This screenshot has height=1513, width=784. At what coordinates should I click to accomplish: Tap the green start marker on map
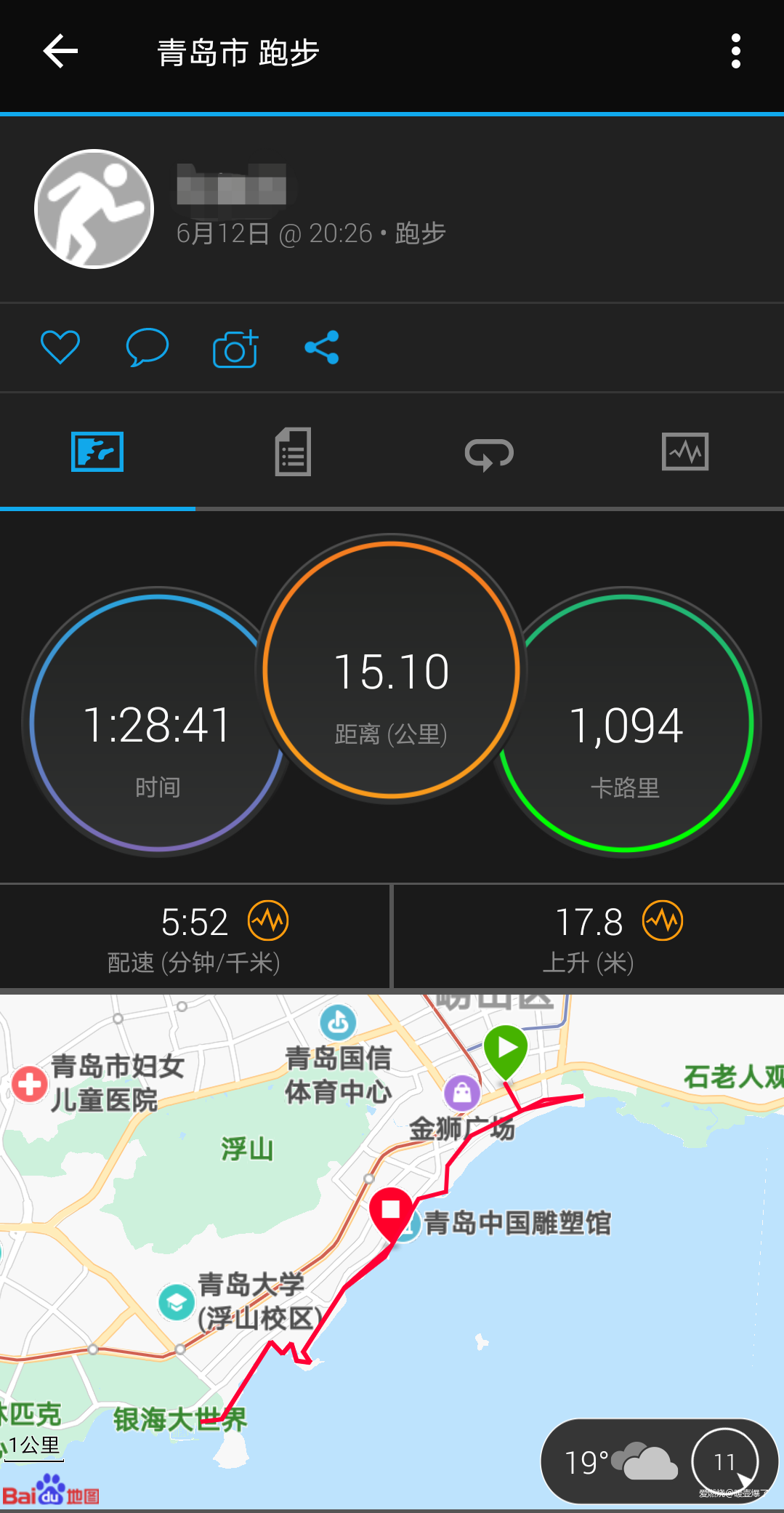(x=506, y=1049)
